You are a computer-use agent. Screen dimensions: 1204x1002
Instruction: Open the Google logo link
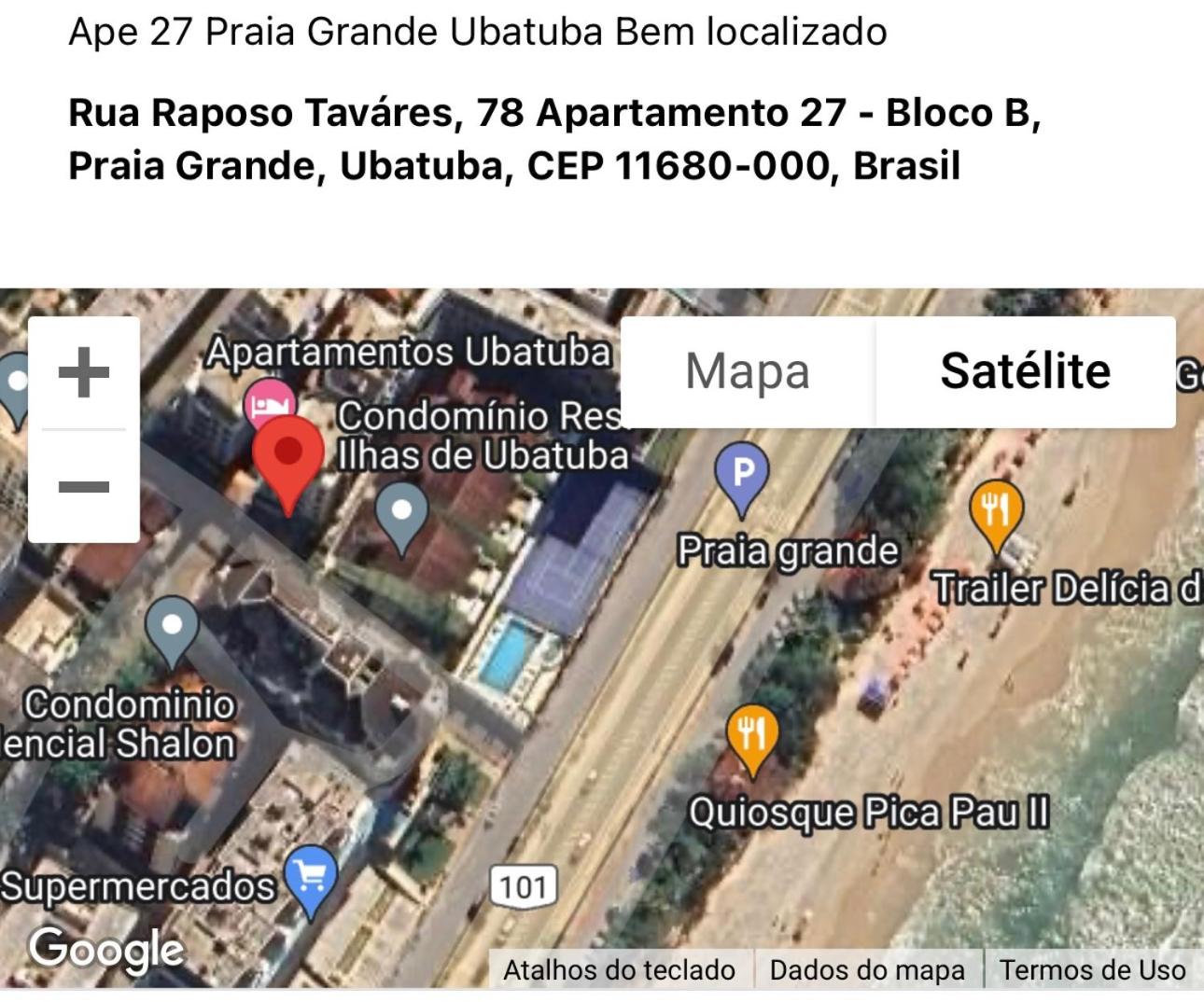(106, 950)
